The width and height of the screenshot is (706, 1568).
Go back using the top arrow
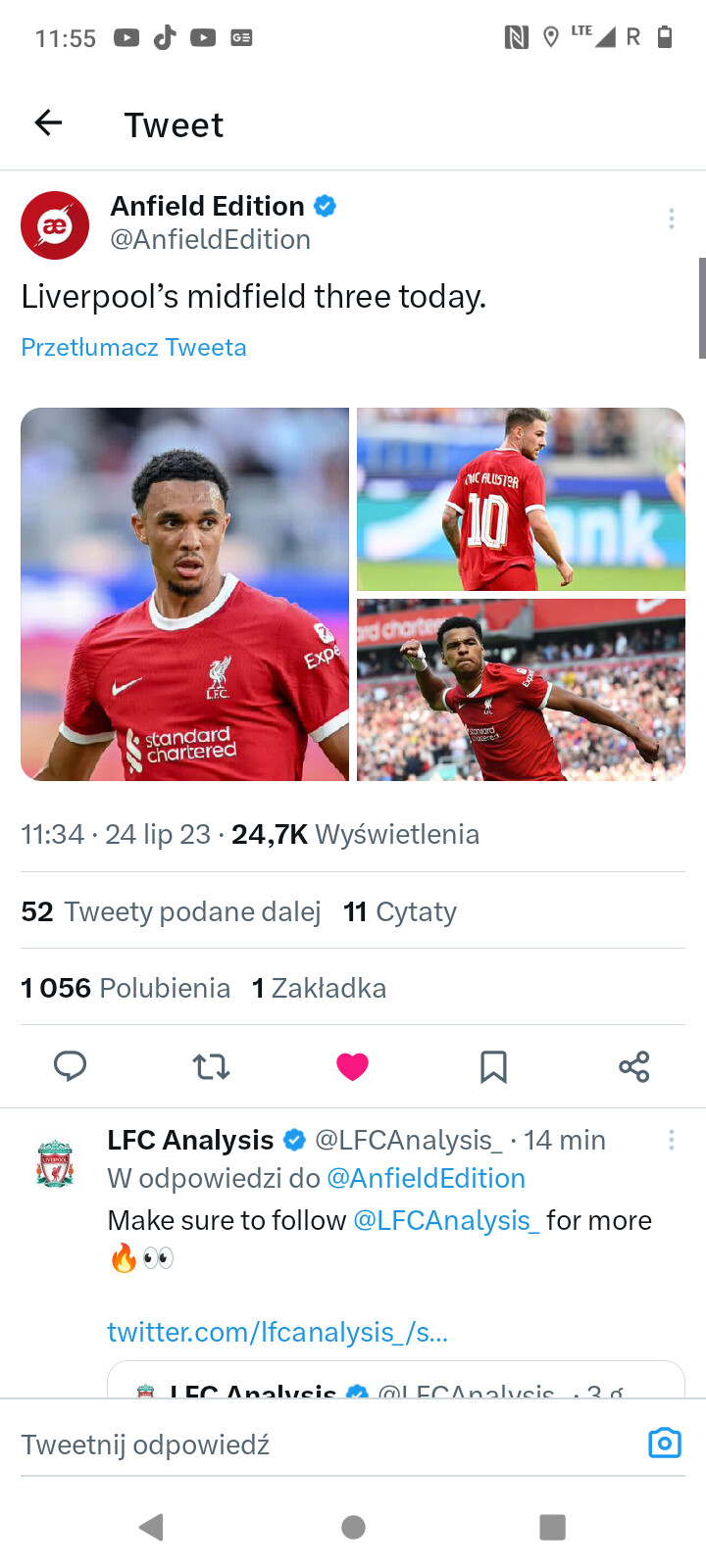tap(48, 122)
